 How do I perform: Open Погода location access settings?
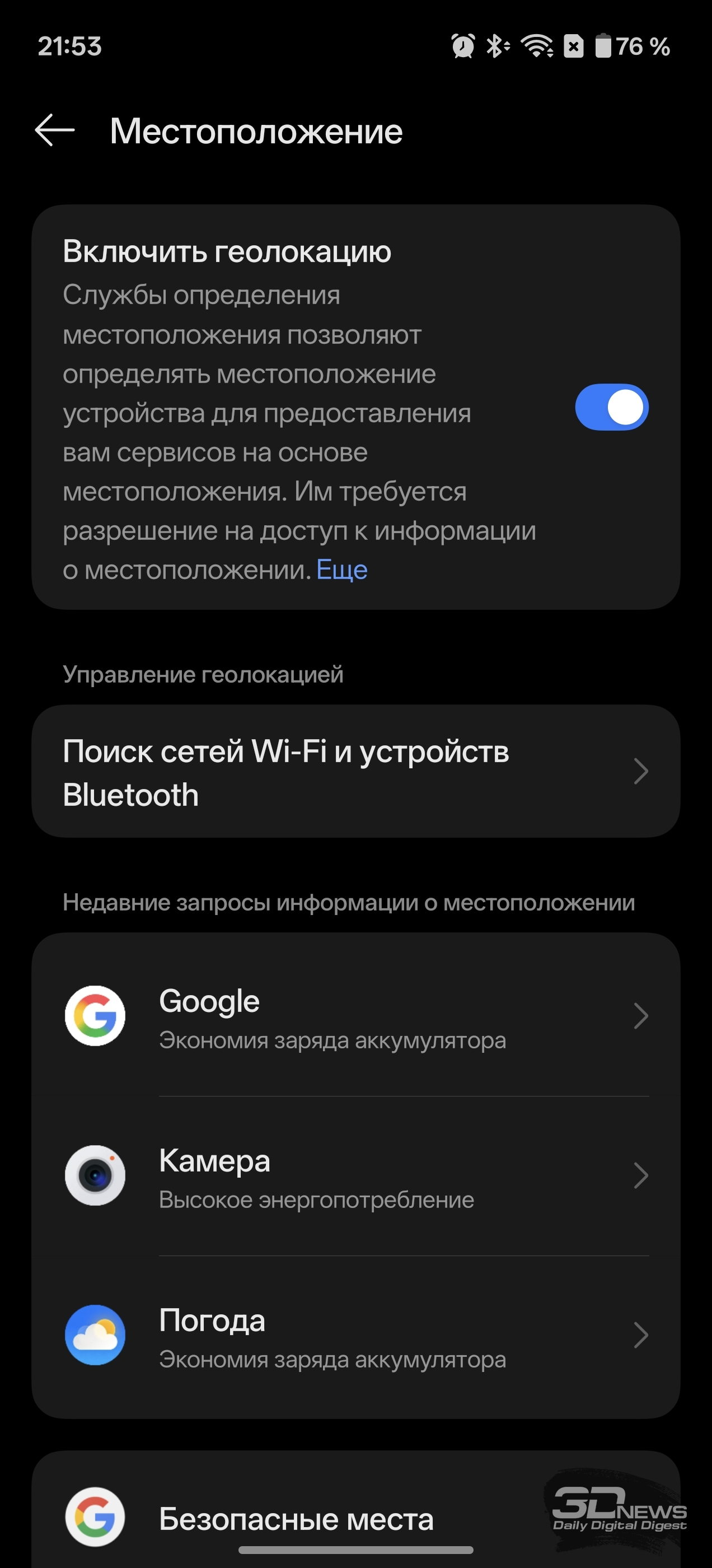pyautogui.click(x=355, y=1336)
